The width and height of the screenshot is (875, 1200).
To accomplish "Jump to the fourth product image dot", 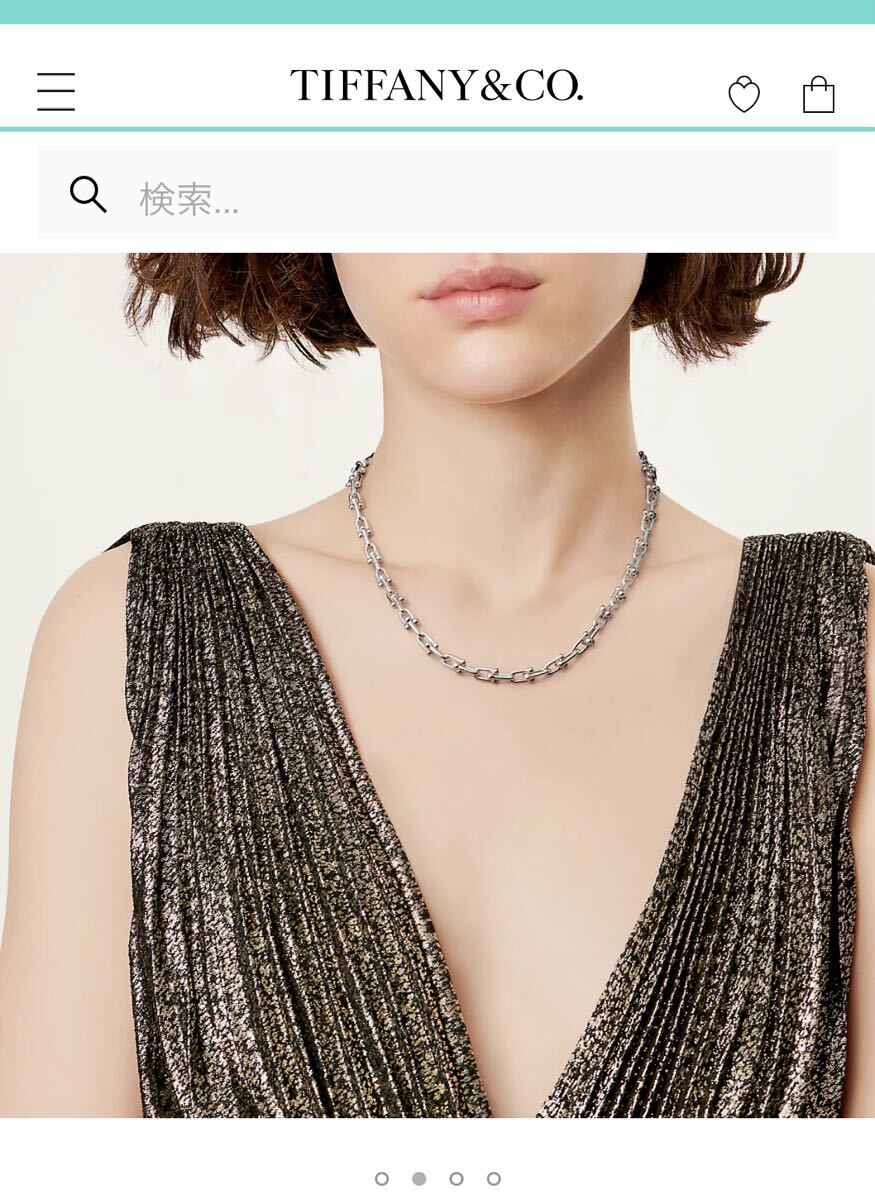I will [x=494, y=1179].
